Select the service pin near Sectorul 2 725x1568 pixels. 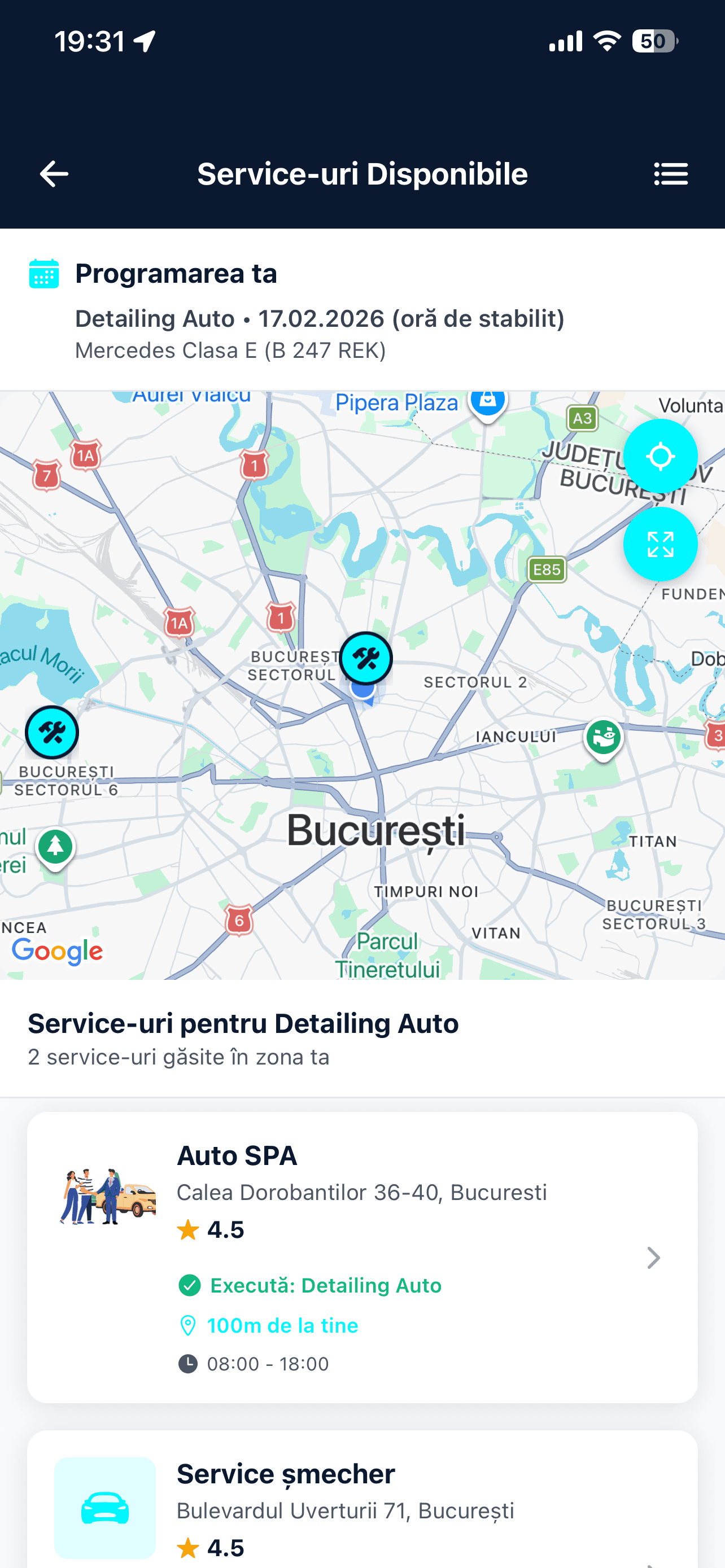pos(366,659)
